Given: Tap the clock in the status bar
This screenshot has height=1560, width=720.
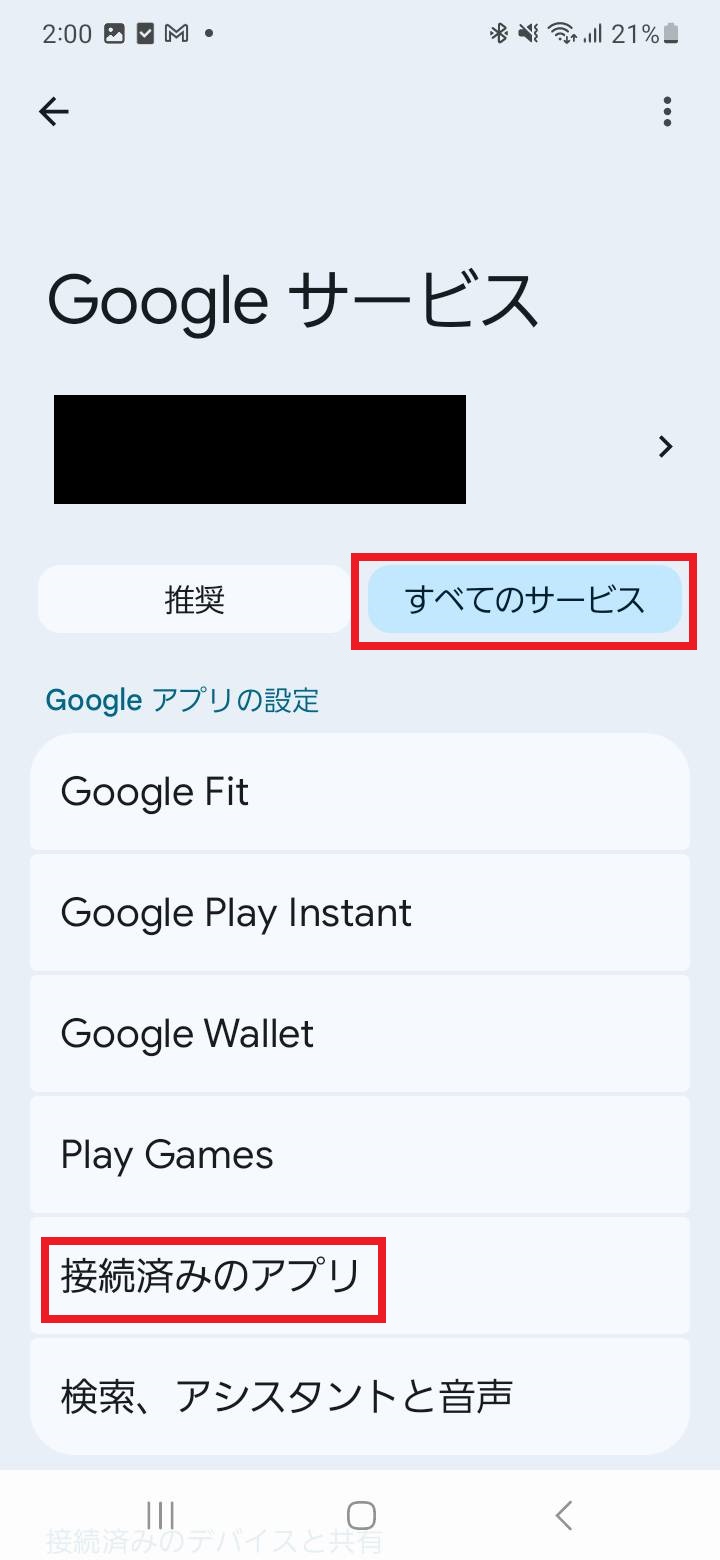Looking at the screenshot, I should pos(70,33).
